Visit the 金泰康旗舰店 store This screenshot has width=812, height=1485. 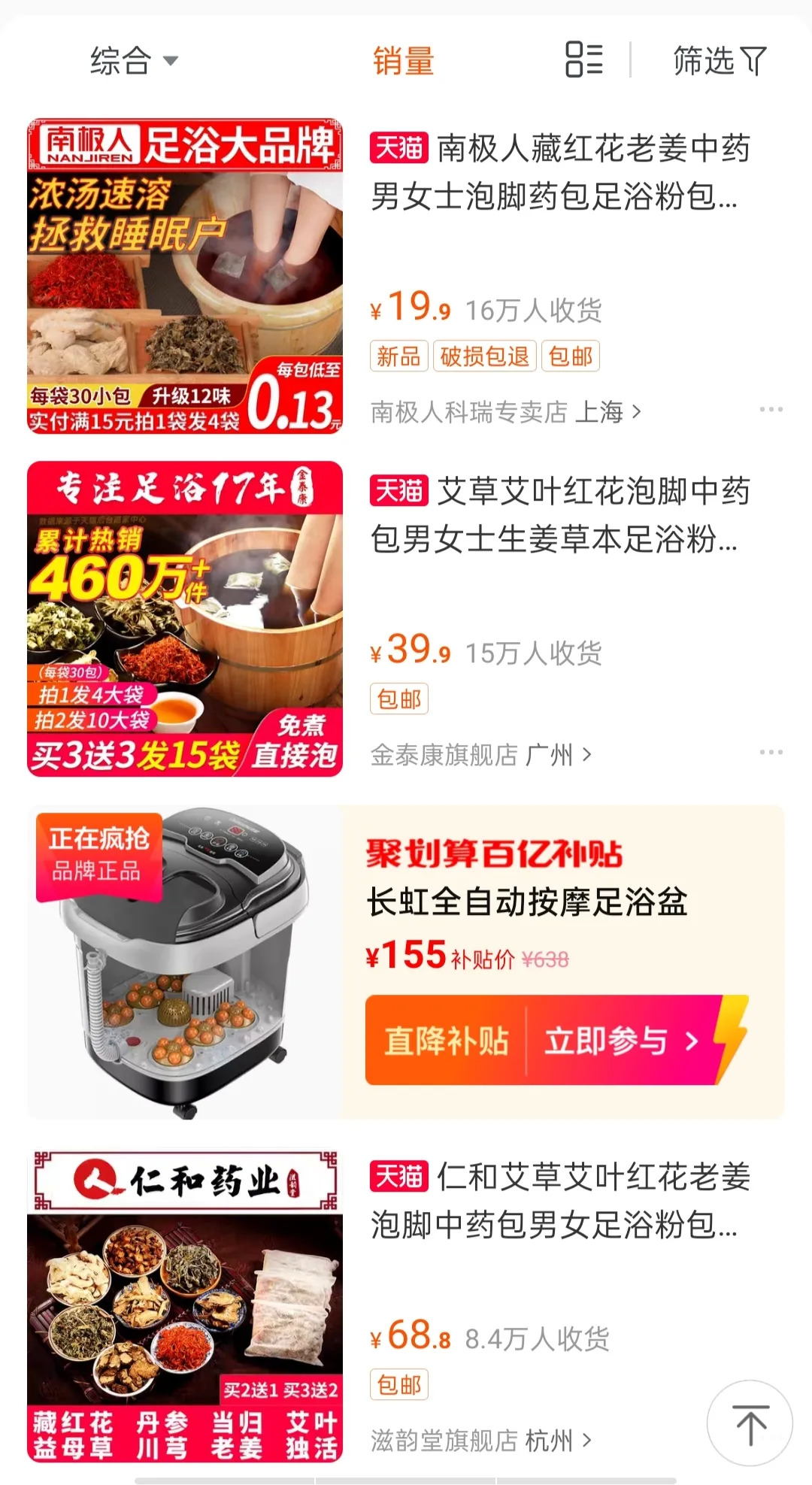click(x=480, y=754)
